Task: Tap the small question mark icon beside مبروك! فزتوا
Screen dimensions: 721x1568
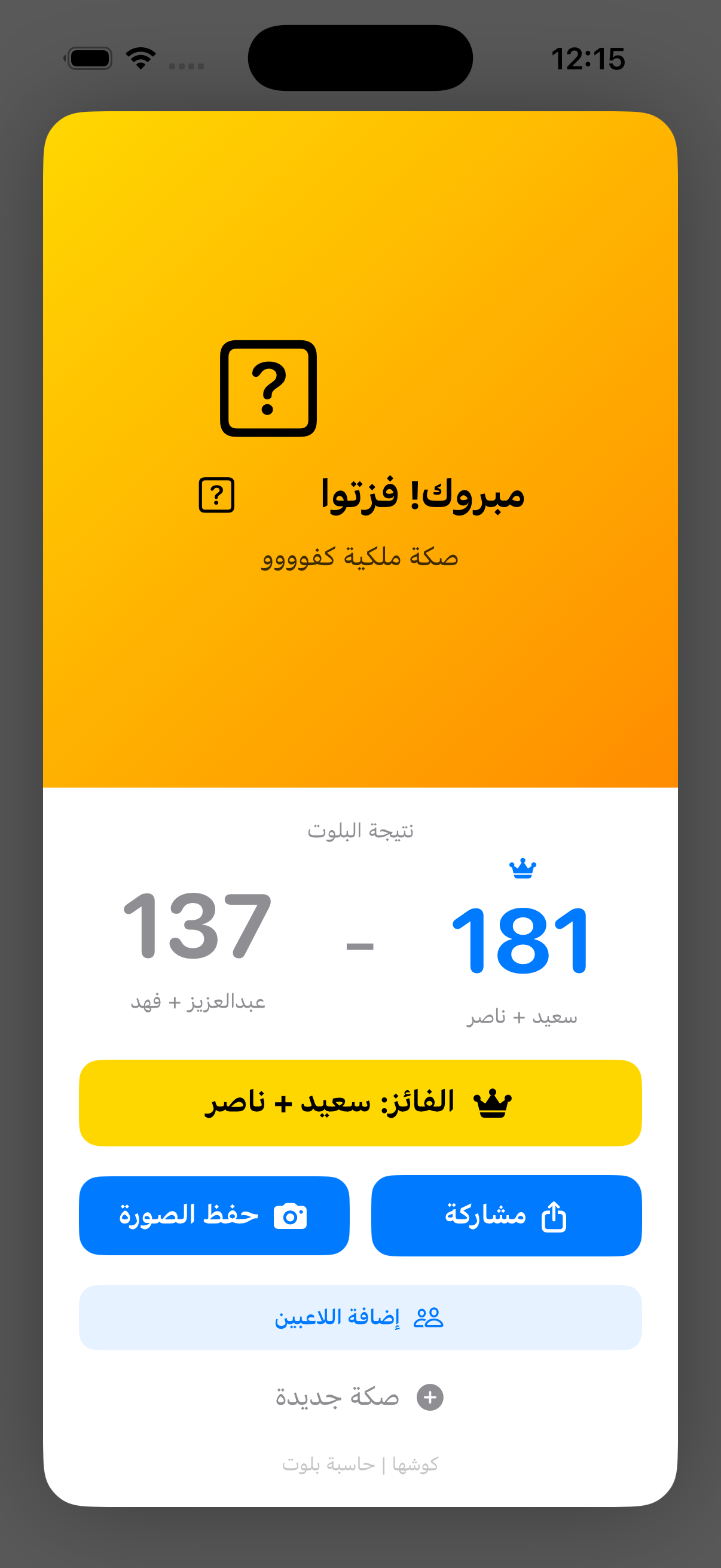Action: click(218, 495)
